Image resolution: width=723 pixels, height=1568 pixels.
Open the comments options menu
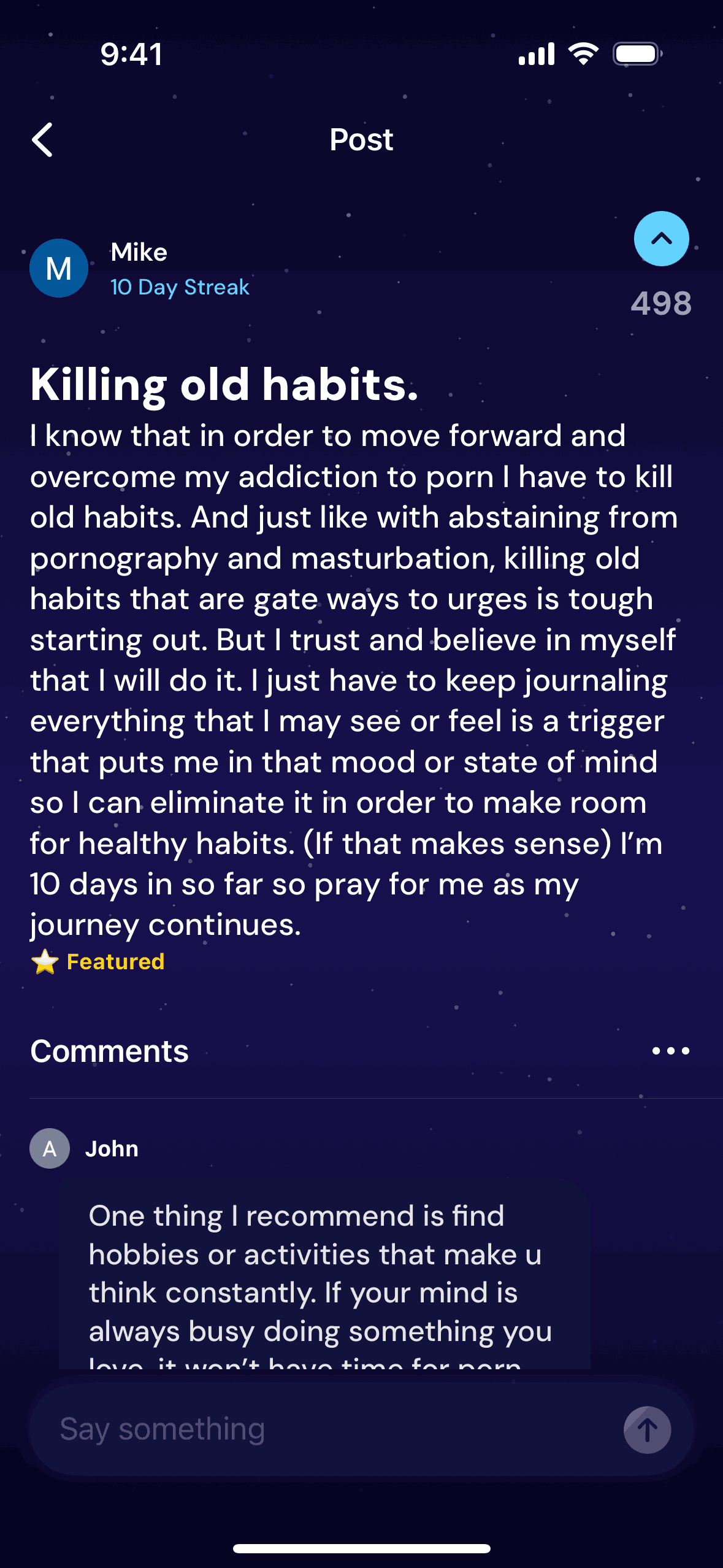tap(670, 1051)
